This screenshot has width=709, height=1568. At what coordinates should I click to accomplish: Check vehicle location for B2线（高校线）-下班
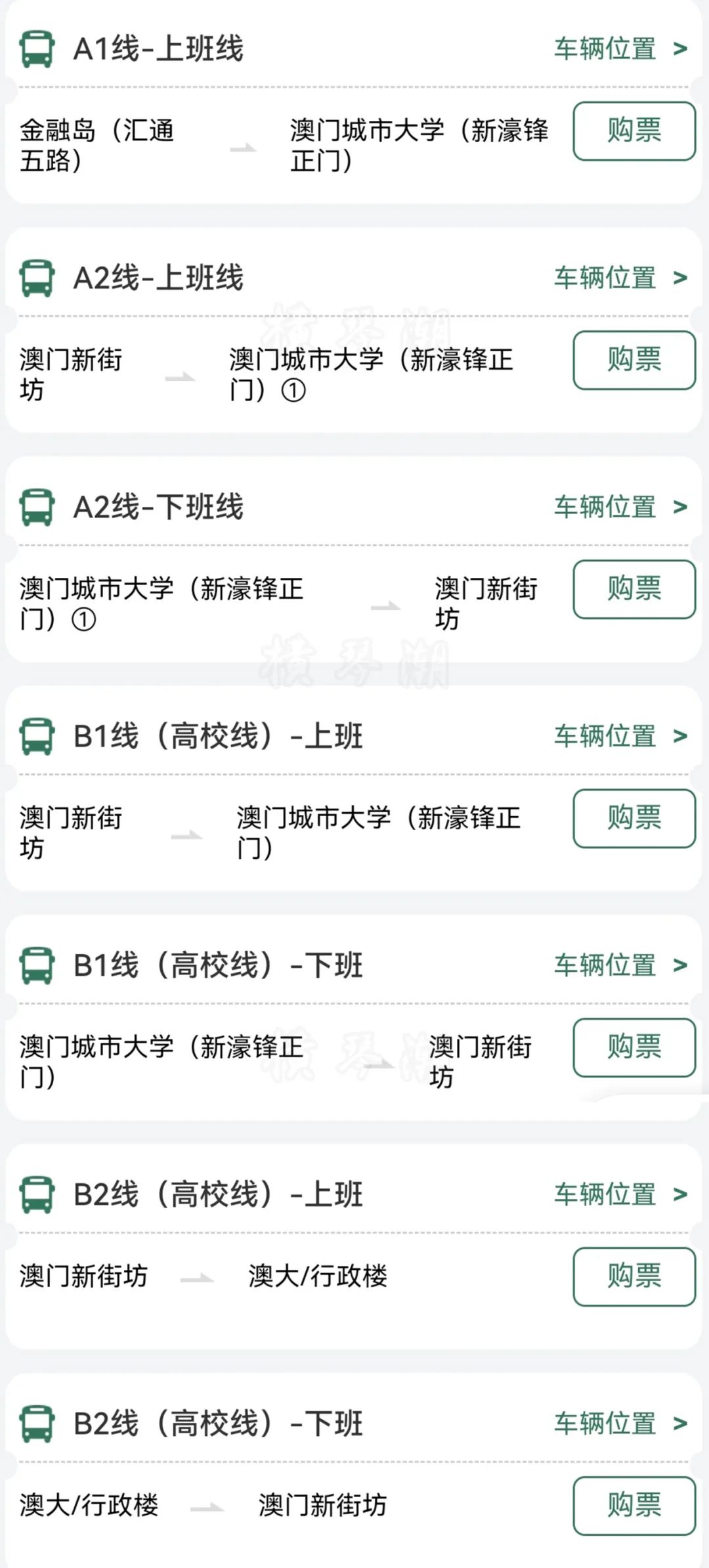pyautogui.click(x=620, y=1424)
